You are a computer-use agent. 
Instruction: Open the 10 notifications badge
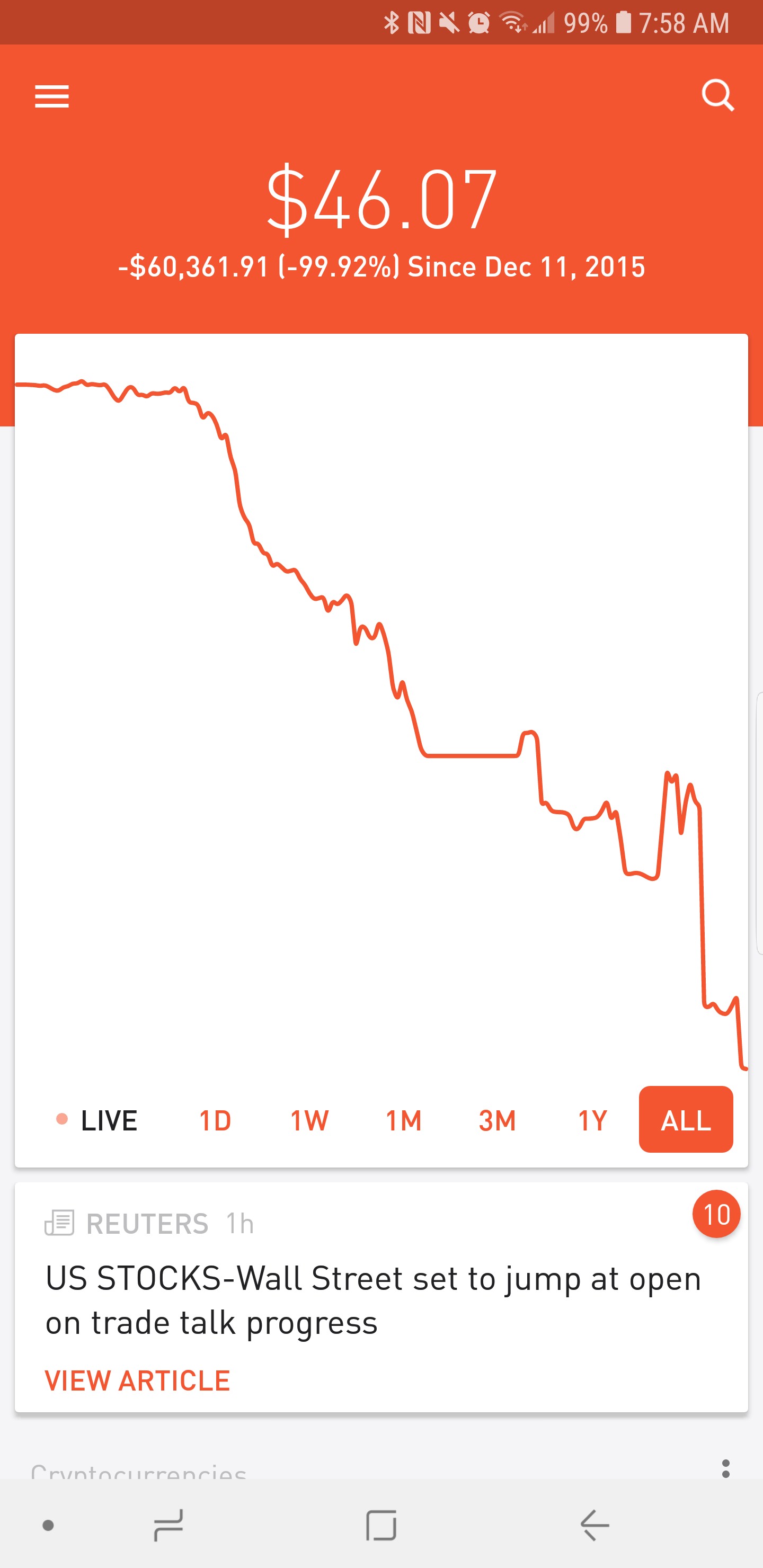(x=716, y=1215)
